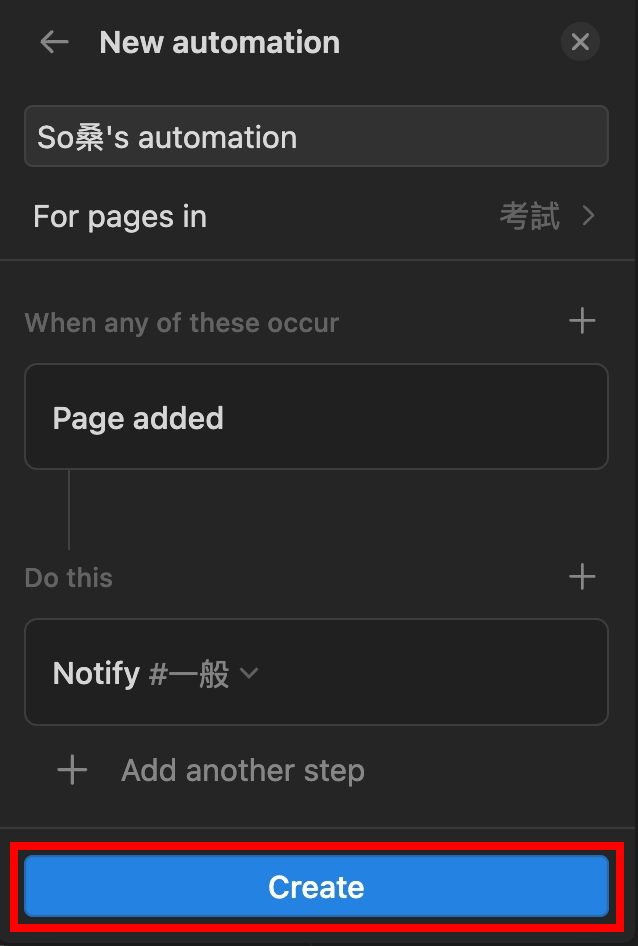The height and width of the screenshot is (946, 638).
Task: Close the New automation panel
Action: pyautogui.click(x=580, y=42)
